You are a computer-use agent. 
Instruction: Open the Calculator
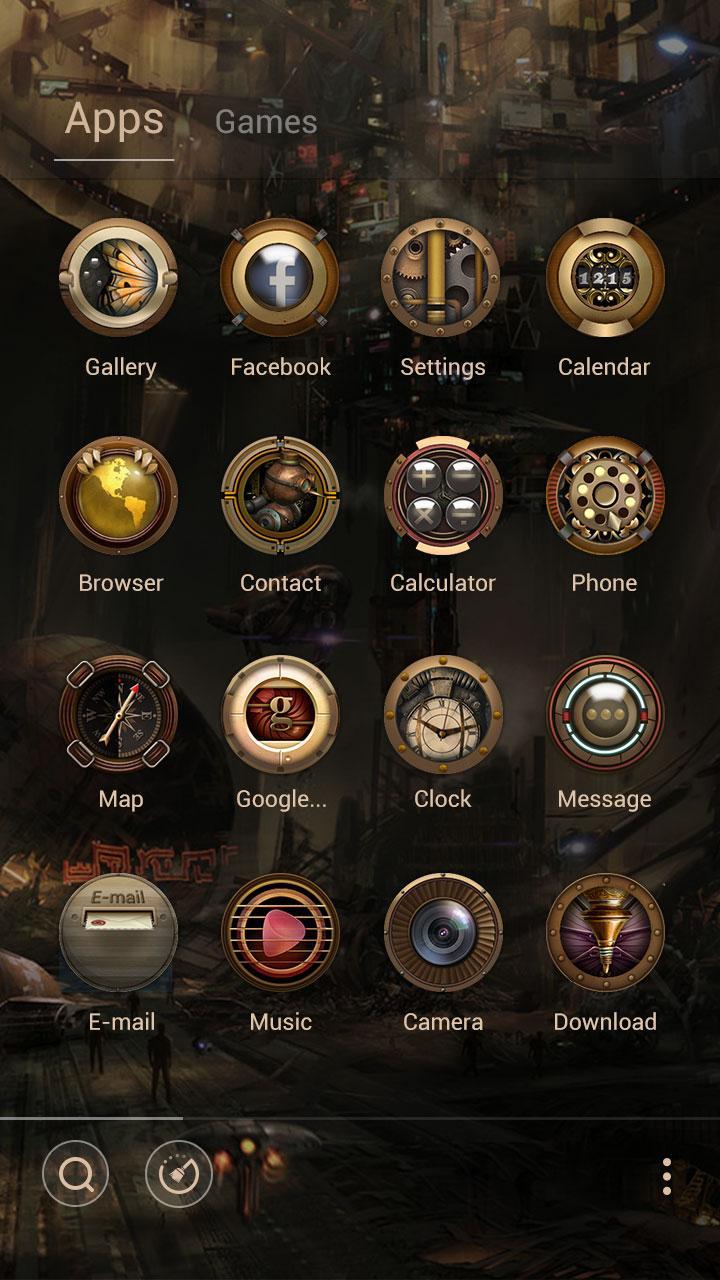click(442, 495)
